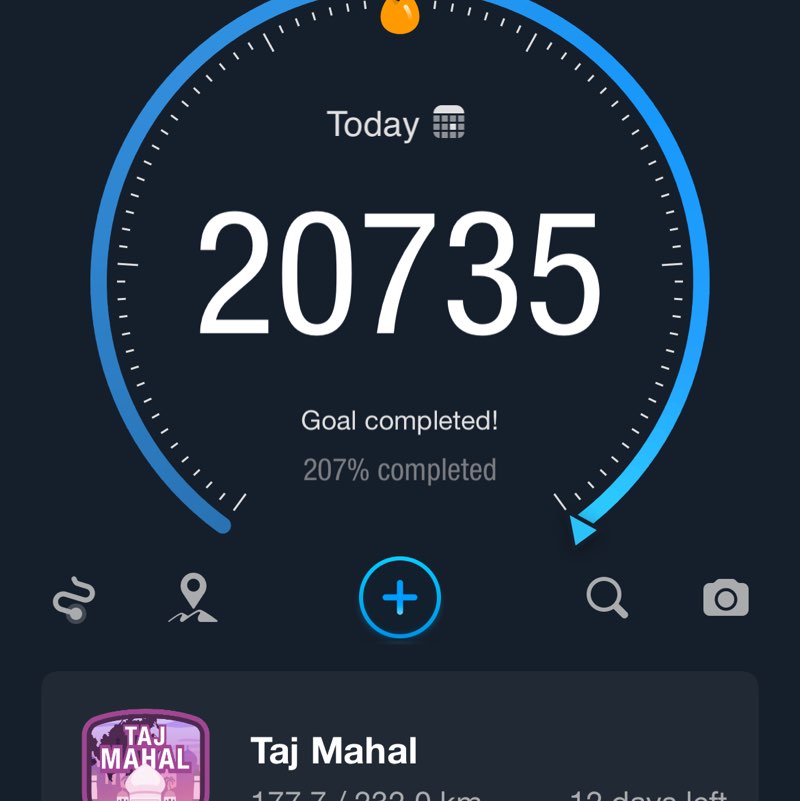Tap the '207% completed' label
Screen dimensions: 800x801
[399, 469]
